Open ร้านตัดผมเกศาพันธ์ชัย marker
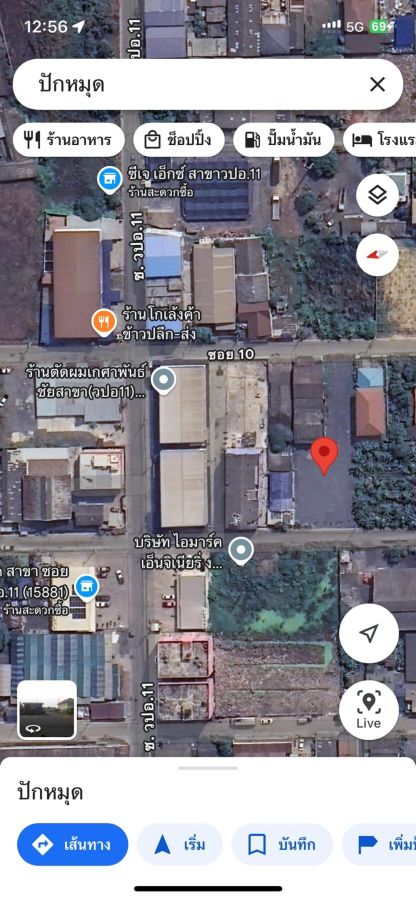The image size is (416, 900). tap(164, 380)
